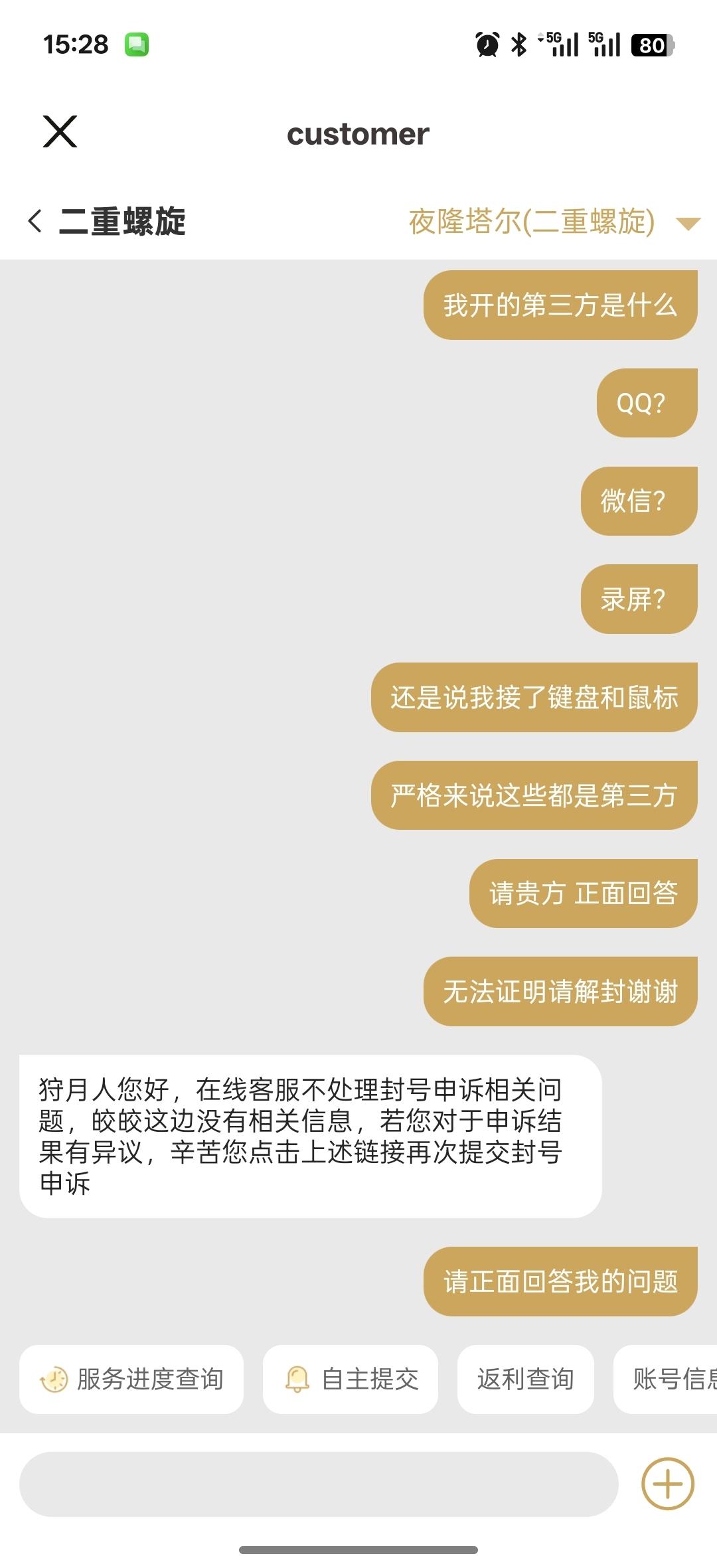Screen dimensions: 717x1568
Task: Tap the 服务进度查询 chip
Action: point(131,1379)
